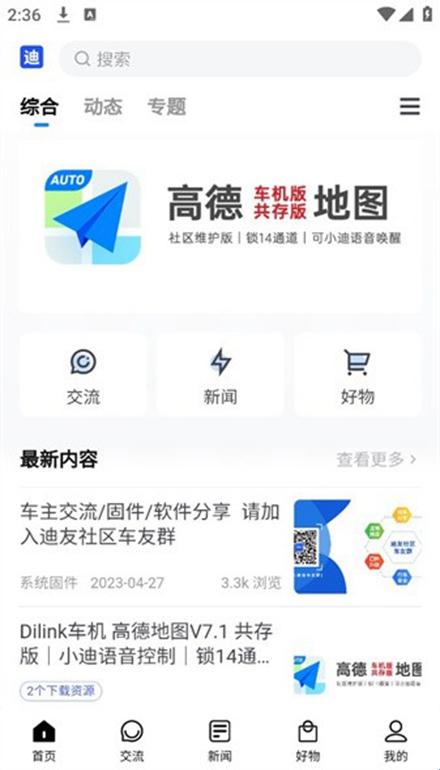Viewport: 440px width, 770px height.
Task: Open 好物 in the bottom navigation
Action: [308, 741]
